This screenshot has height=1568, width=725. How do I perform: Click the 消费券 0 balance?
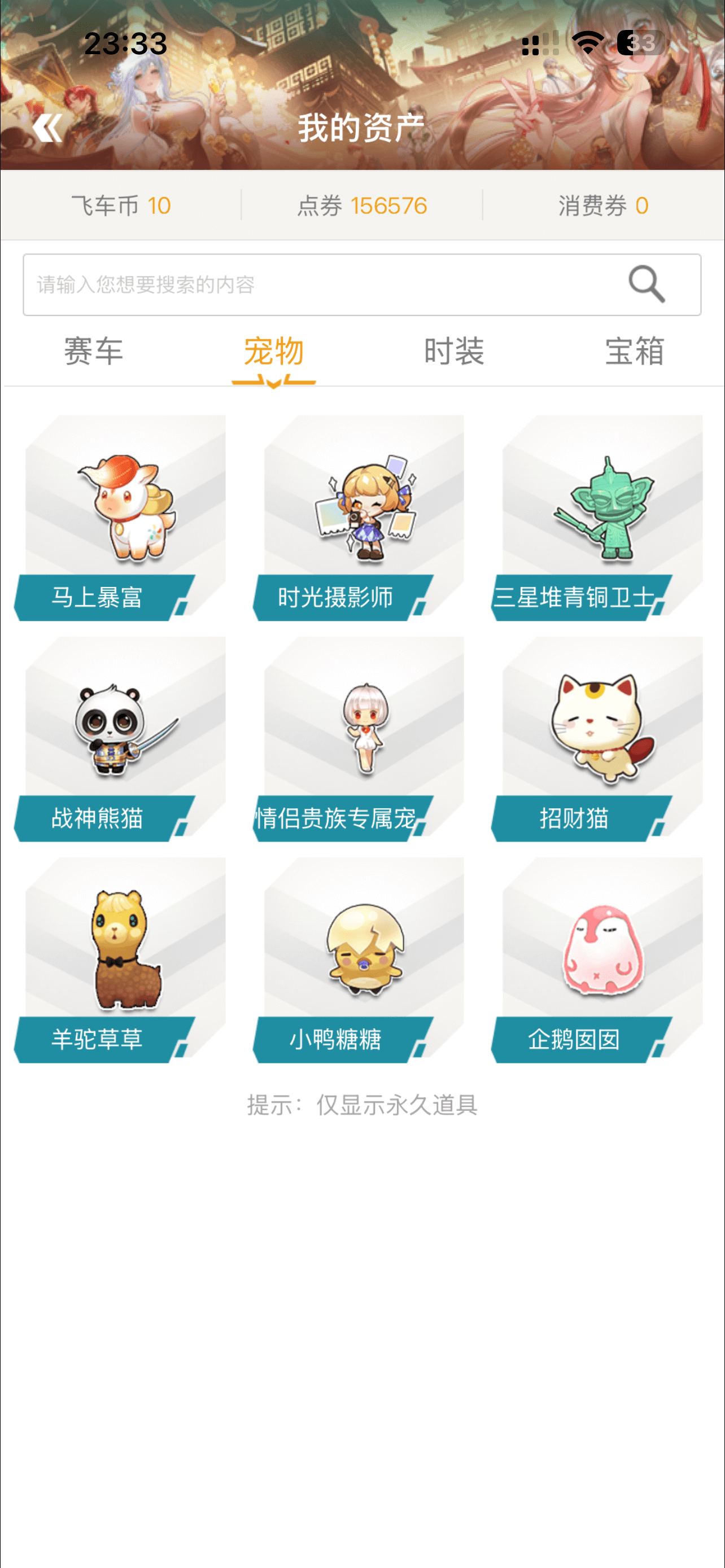602,205
